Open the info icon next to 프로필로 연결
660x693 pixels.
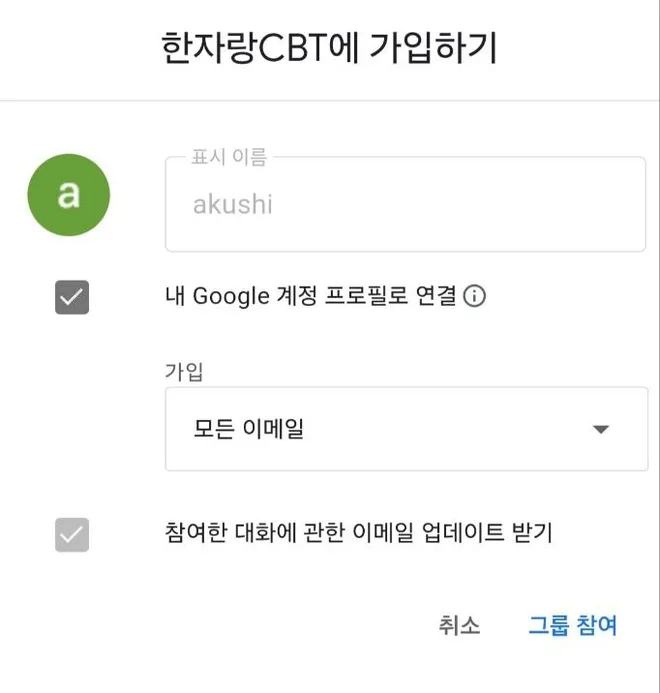(474, 296)
